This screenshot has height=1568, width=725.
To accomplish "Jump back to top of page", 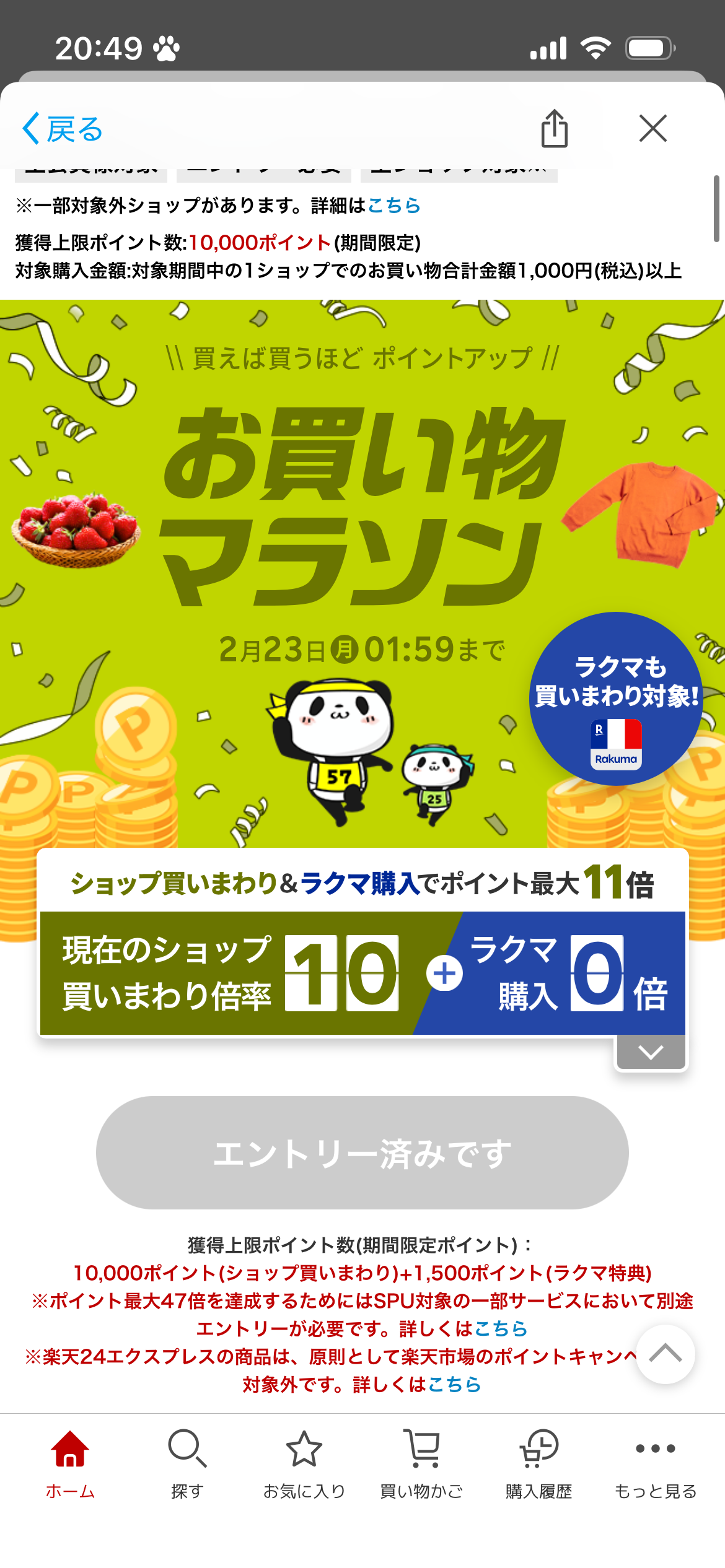I will coord(665,1354).
